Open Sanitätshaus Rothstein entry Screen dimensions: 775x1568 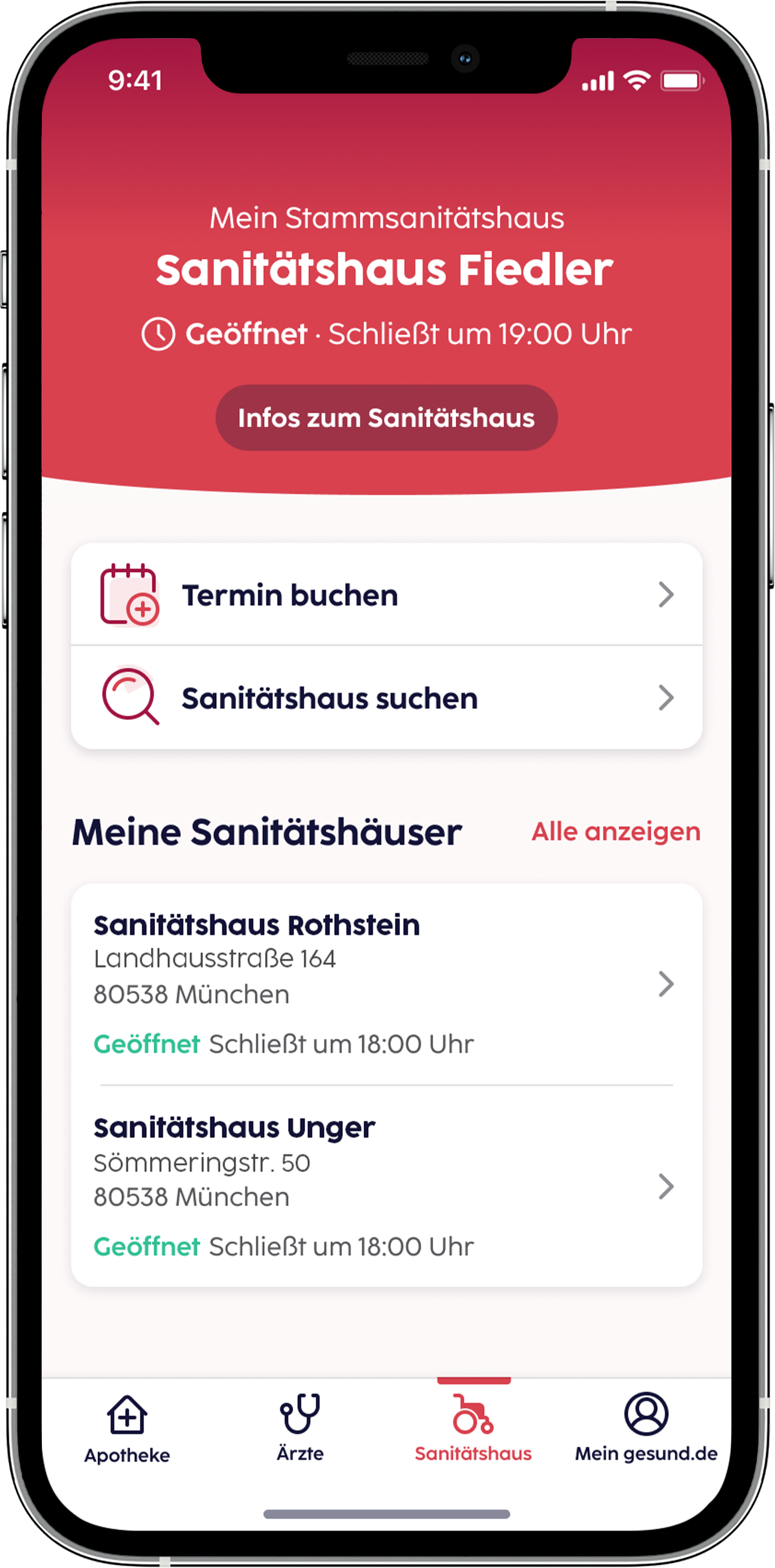point(386,983)
